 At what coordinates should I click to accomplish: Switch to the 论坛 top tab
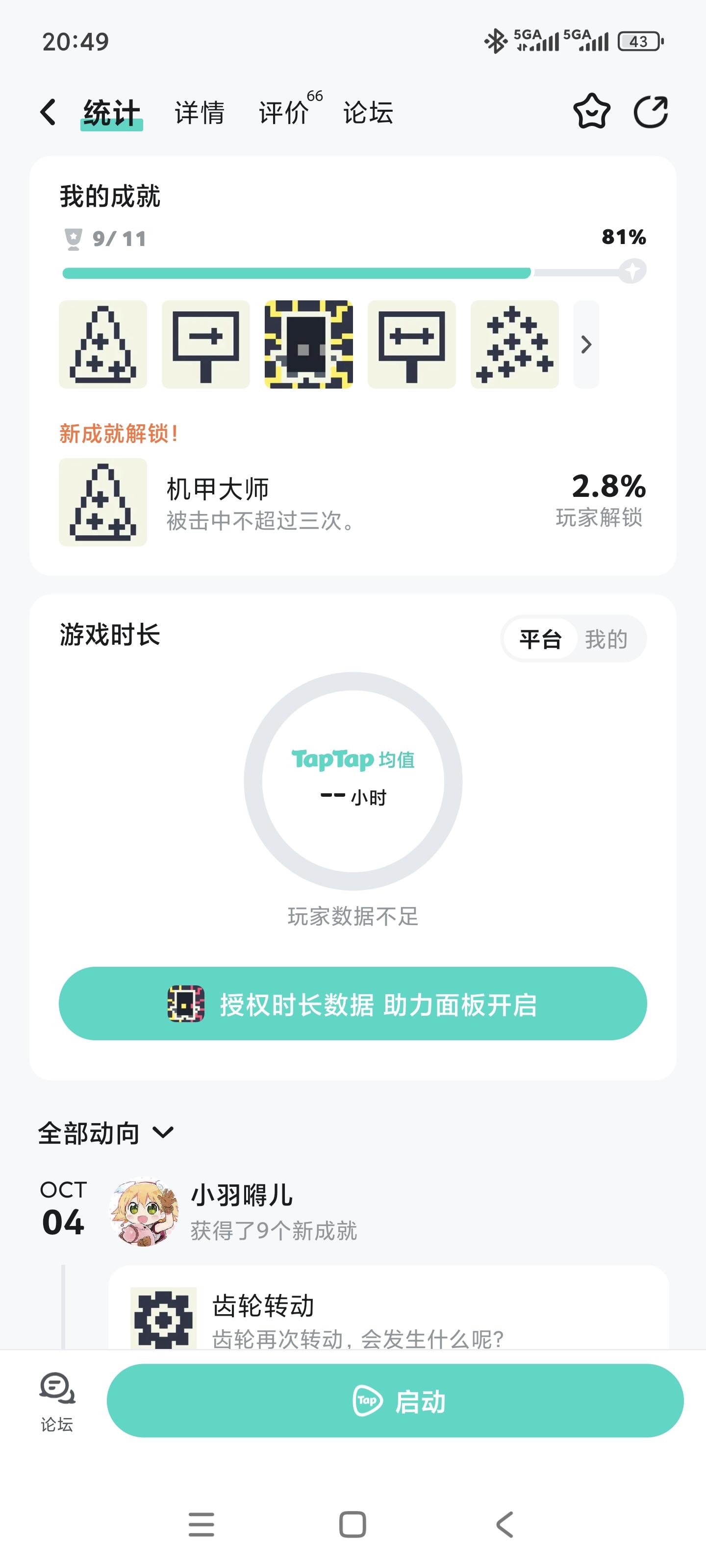click(368, 113)
